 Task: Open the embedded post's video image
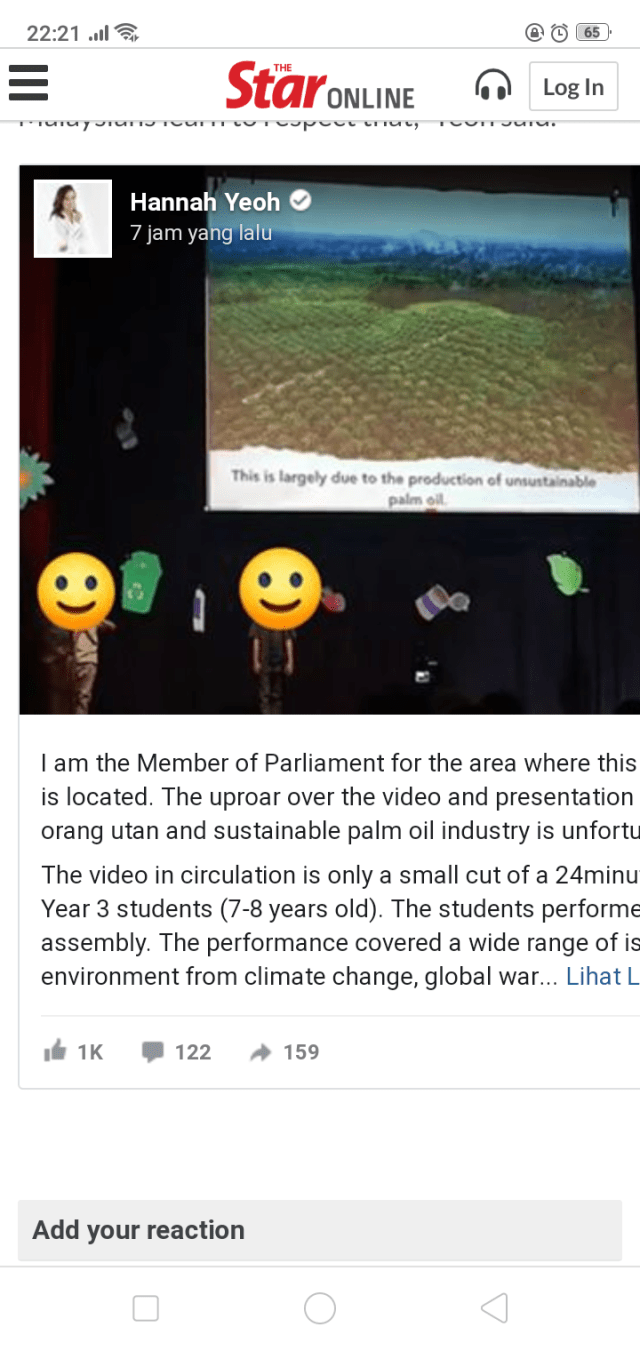coord(330,450)
